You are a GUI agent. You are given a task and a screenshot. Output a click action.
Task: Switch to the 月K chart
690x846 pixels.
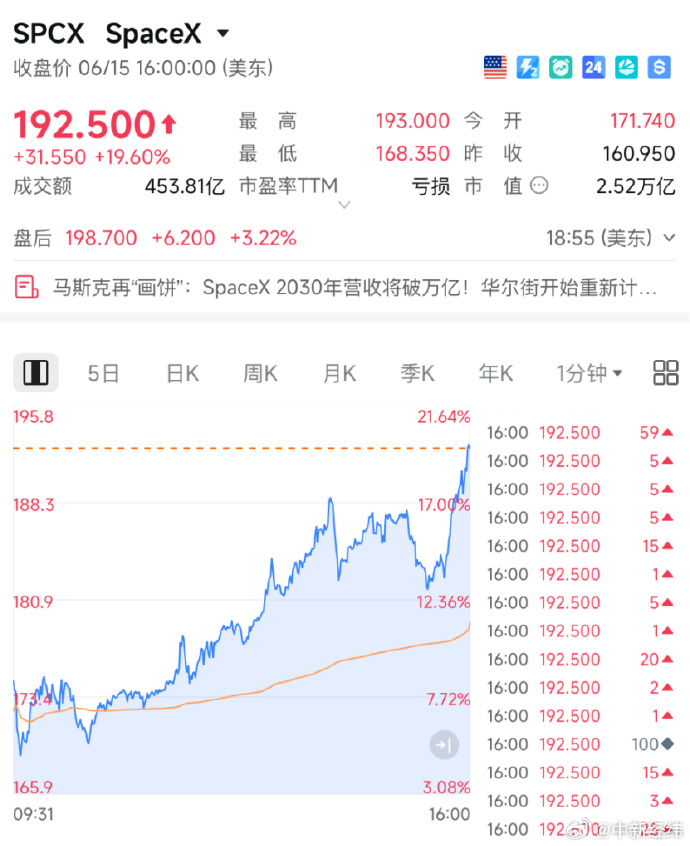coord(339,373)
